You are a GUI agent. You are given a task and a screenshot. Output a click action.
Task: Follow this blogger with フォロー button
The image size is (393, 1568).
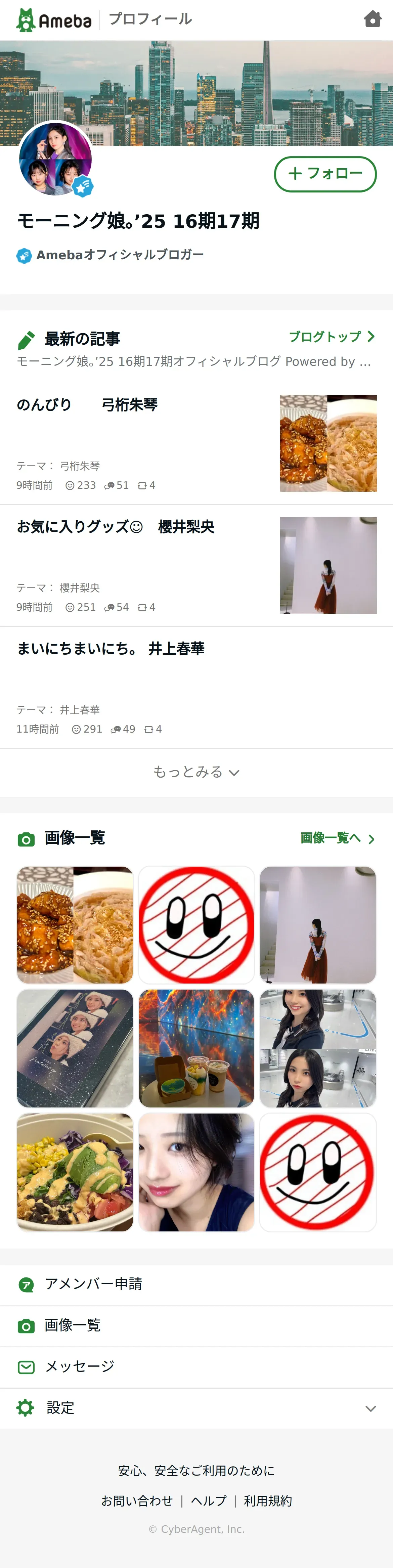pyautogui.click(x=325, y=174)
